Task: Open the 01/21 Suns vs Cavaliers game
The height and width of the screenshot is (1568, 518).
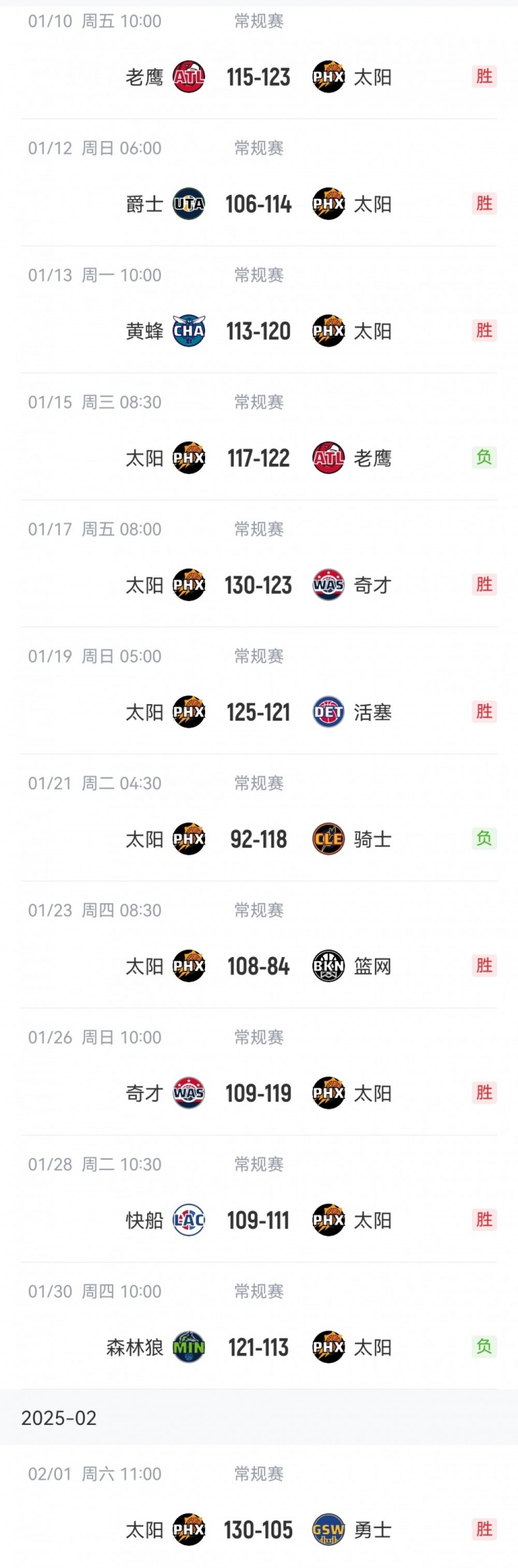Action: 258,840
